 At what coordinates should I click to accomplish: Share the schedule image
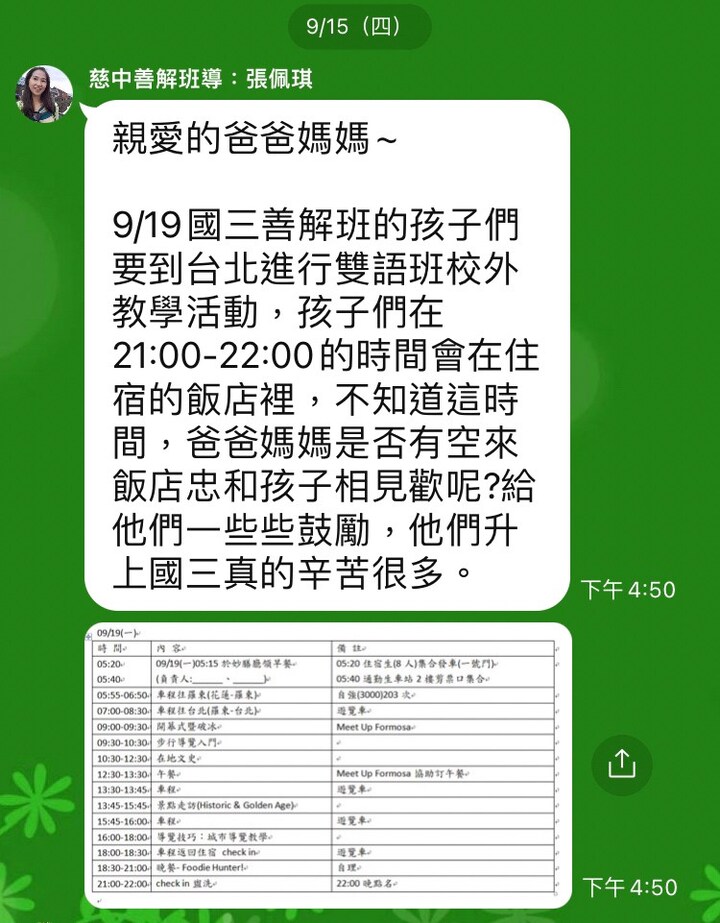tap(621, 765)
